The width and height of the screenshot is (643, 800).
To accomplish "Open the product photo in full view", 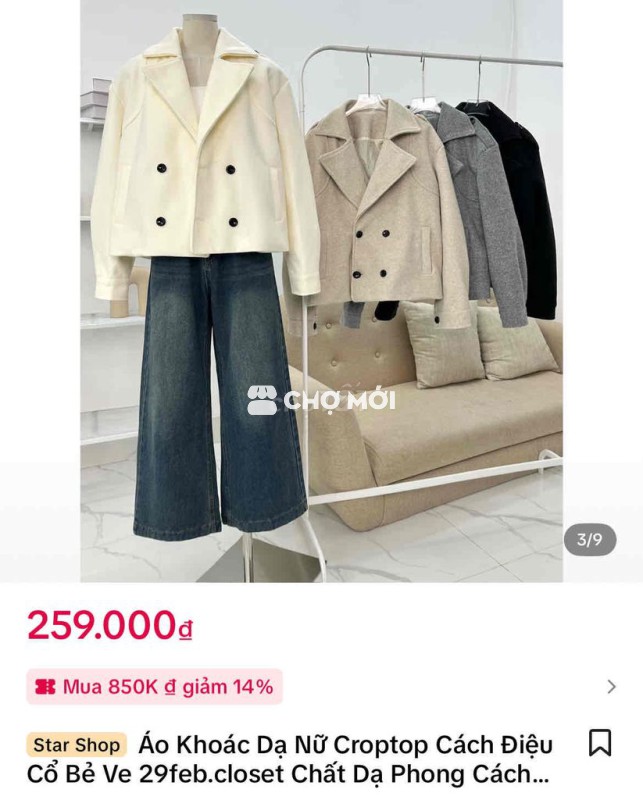I will (321, 290).
